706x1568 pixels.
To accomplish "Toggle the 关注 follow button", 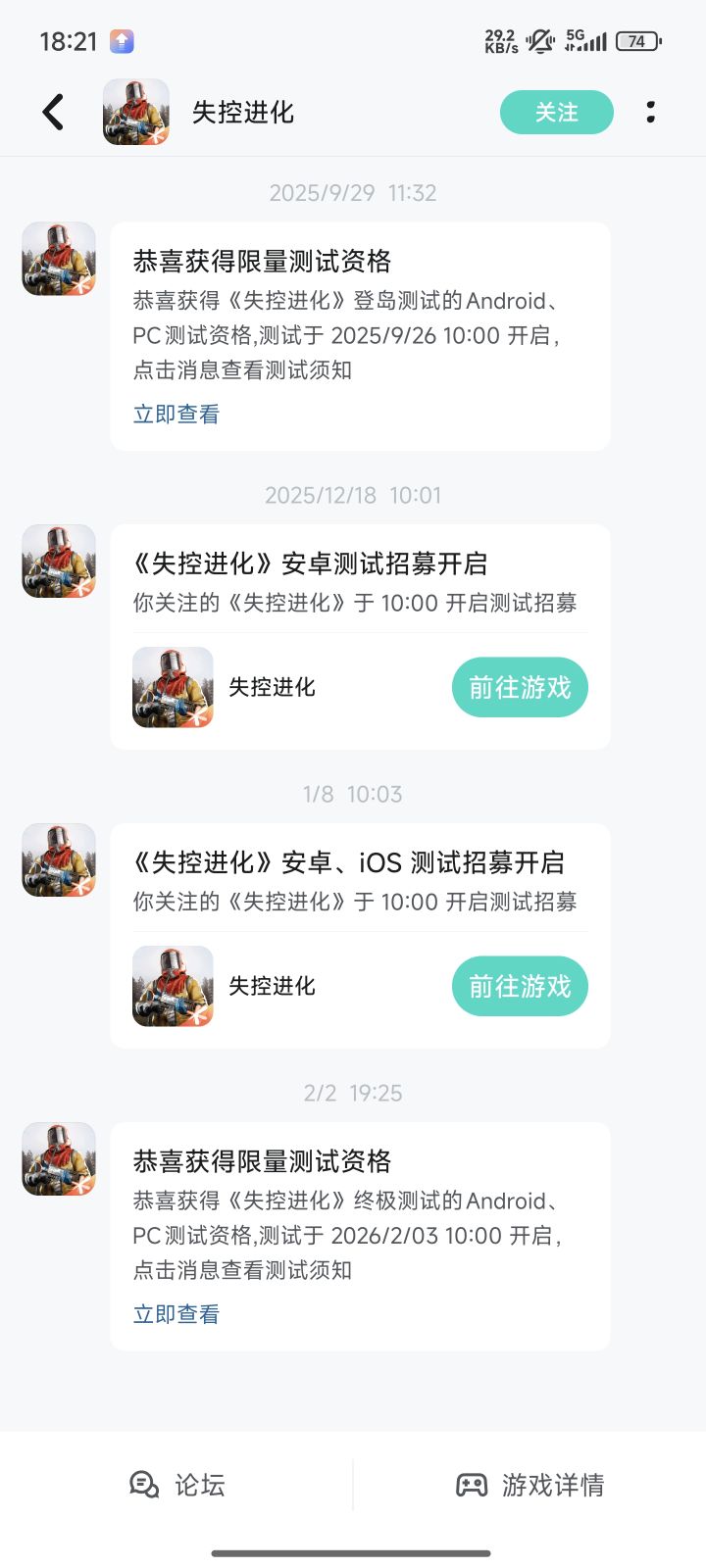I will click(556, 112).
